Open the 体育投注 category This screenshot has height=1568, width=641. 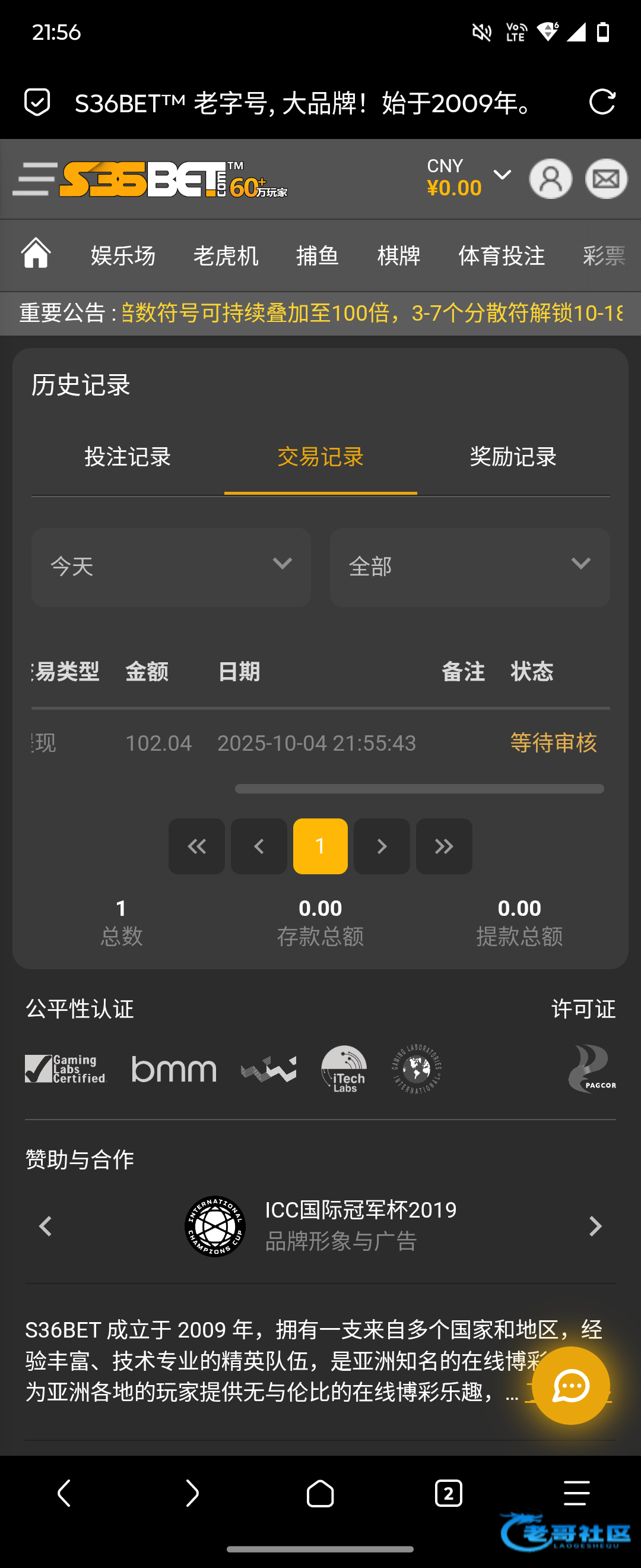[501, 255]
